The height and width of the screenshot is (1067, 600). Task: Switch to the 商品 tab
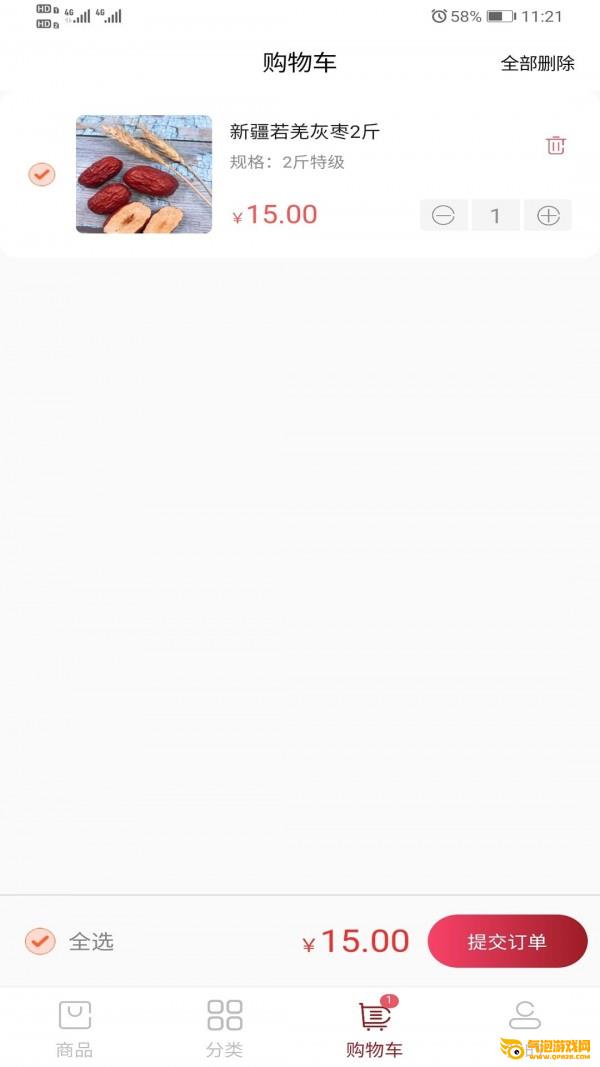75,1028
